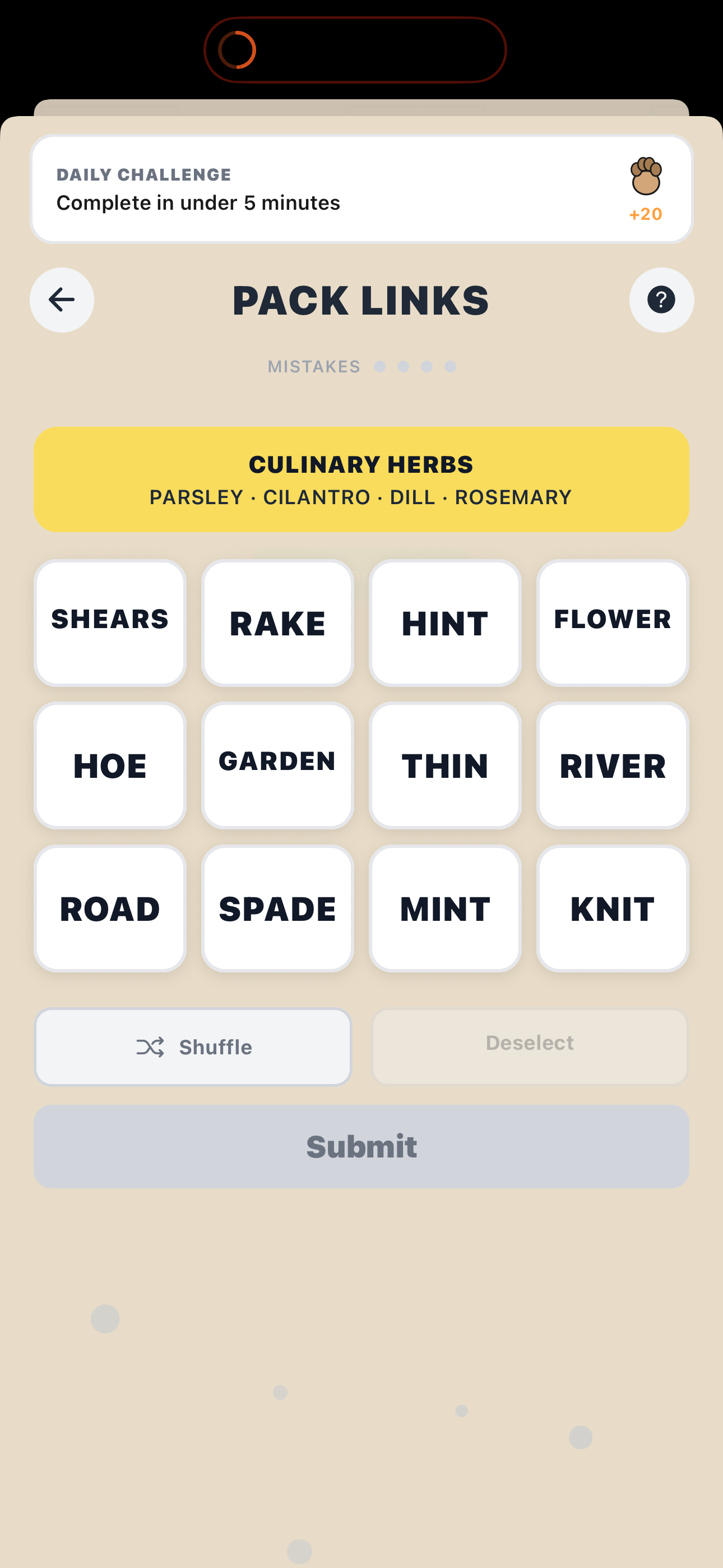The image size is (723, 1568).
Task: Open the help question mark
Action: tap(661, 299)
